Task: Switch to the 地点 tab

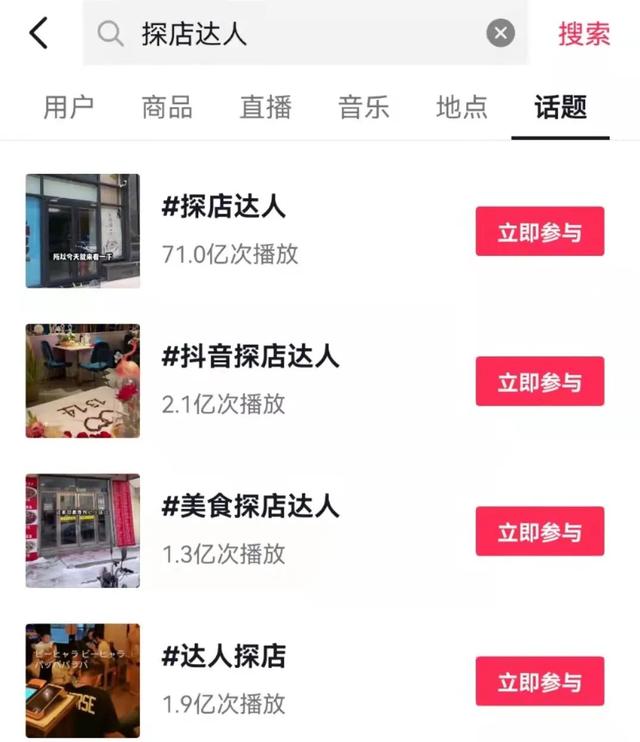Action: [x=461, y=107]
